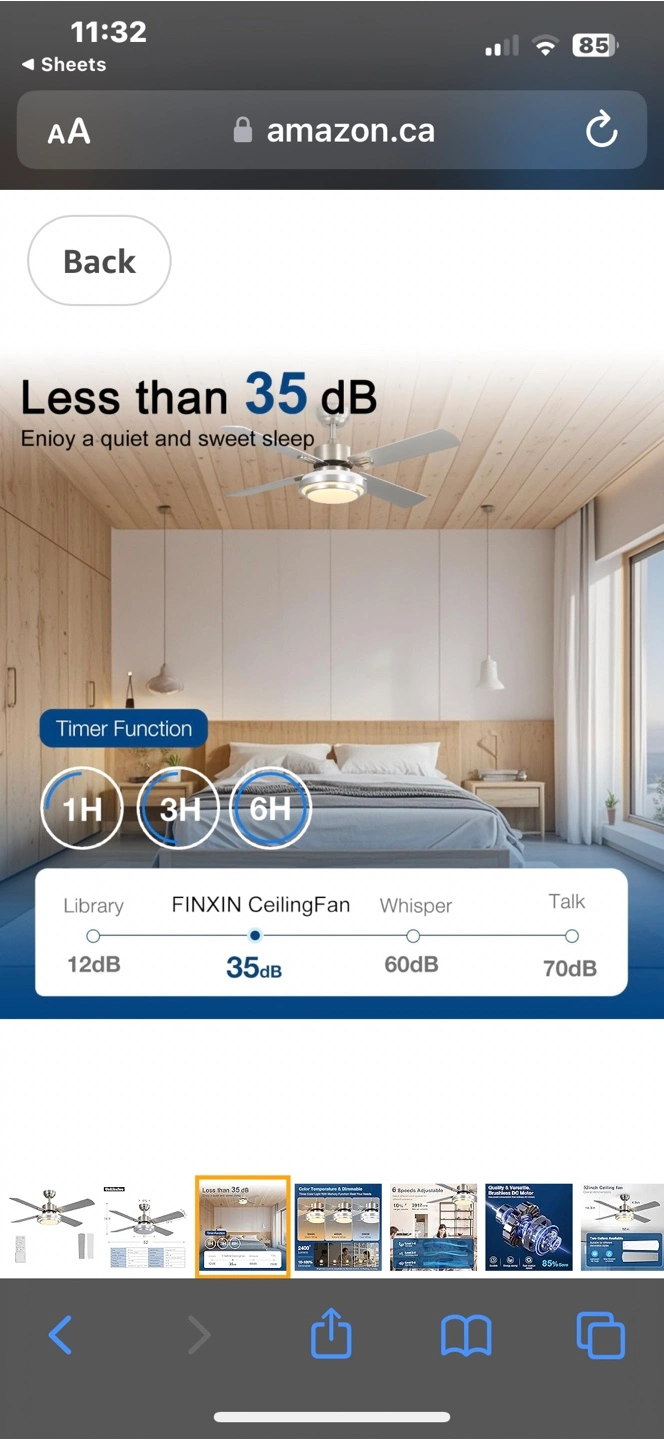The width and height of the screenshot is (664, 1440).
Task: Show the 52inch Ceiling Fan thumbnail
Action: click(621, 1227)
